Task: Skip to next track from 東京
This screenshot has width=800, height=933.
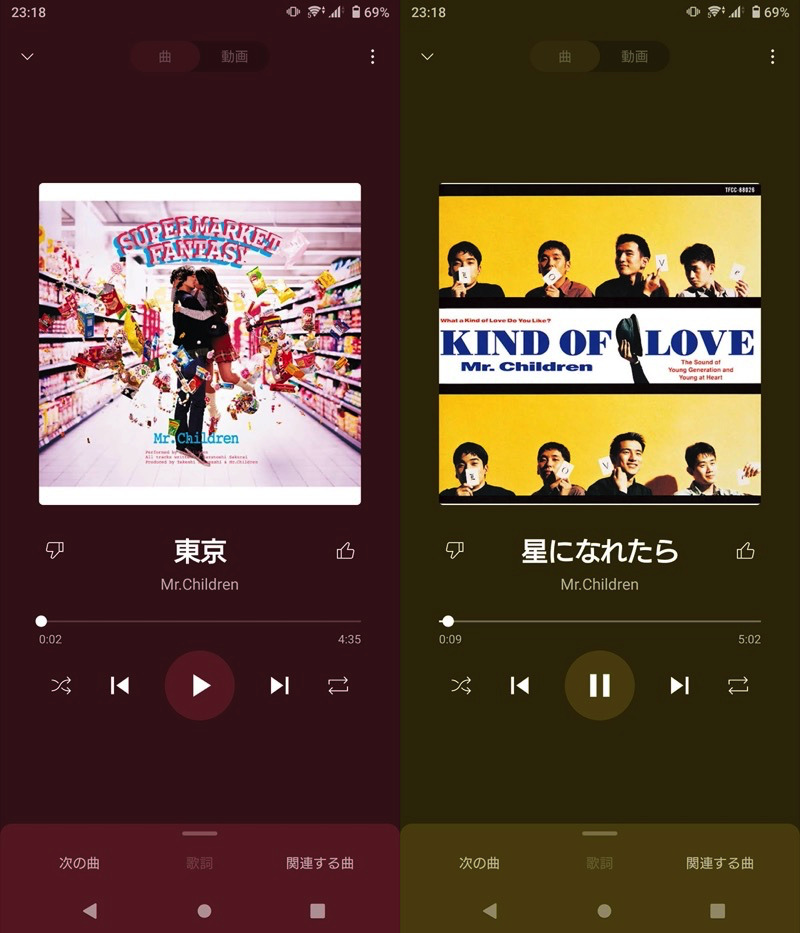Action: click(279, 685)
